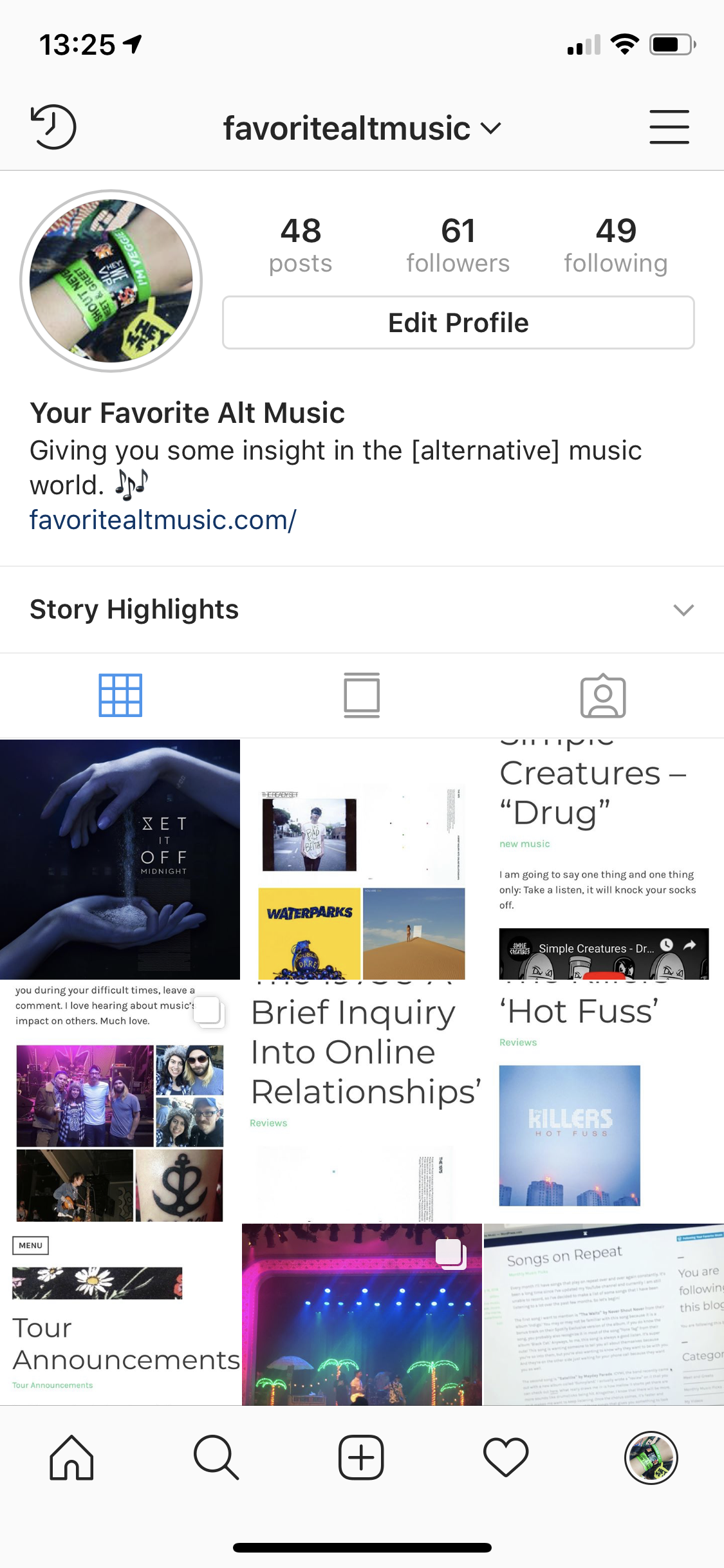Image resolution: width=724 pixels, height=1568 pixels.
Task: View the 49 following list
Action: pos(616,245)
